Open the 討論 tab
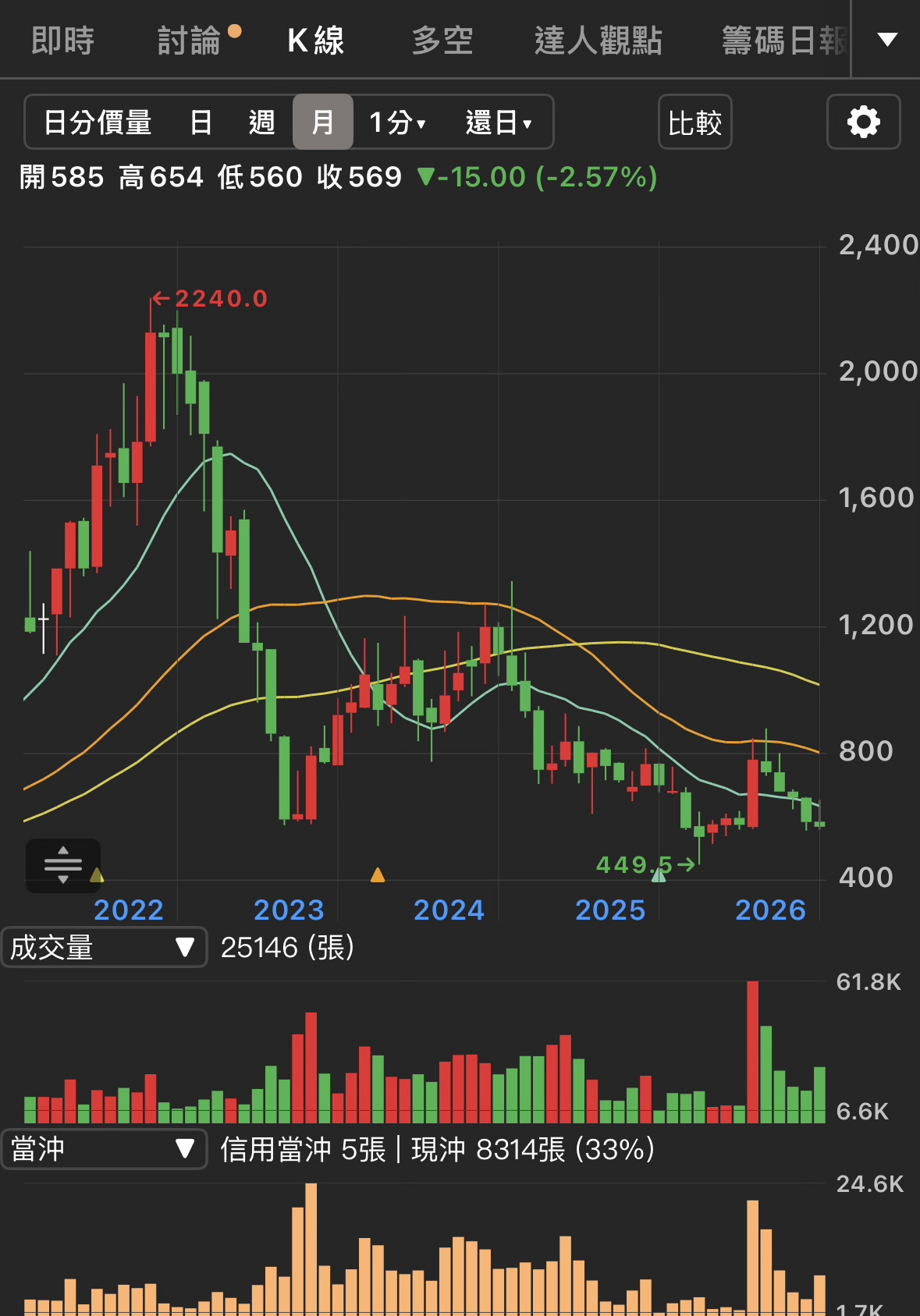Screen dimensions: 920x1316 click(x=190, y=41)
